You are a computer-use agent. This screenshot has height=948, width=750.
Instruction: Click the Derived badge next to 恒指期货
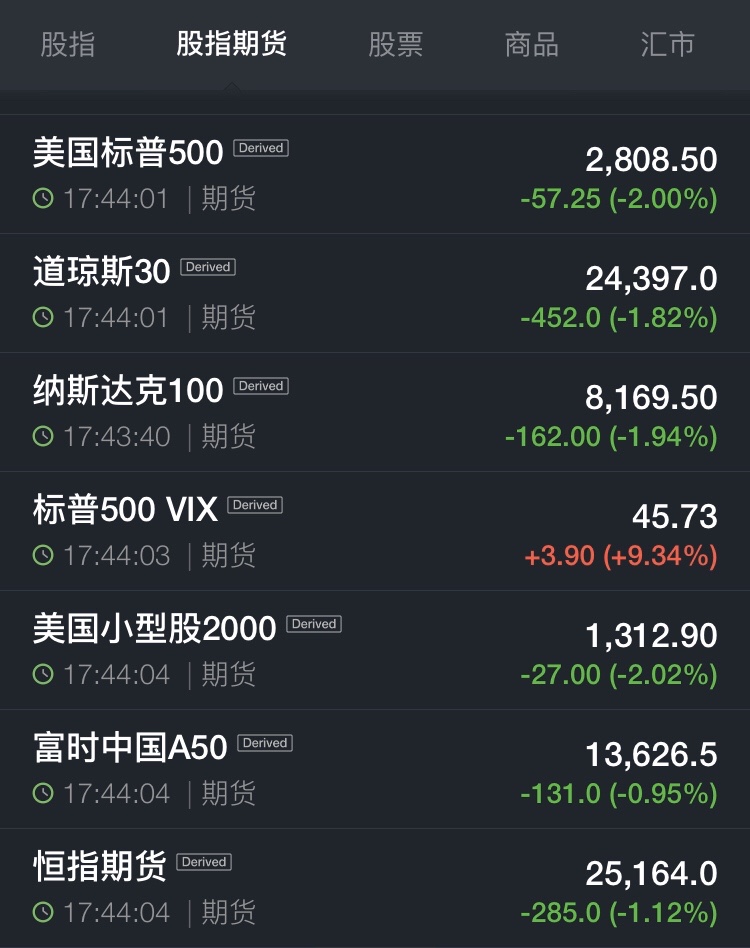point(203,862)
